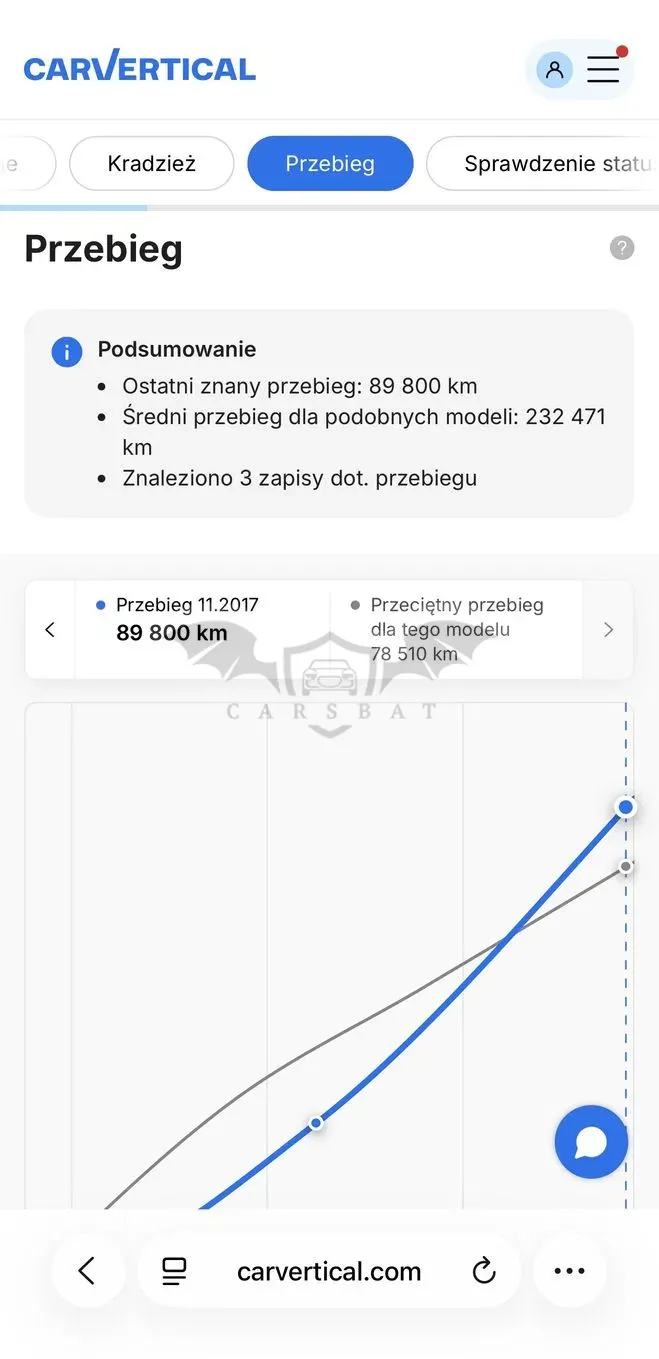Open the carVertical home logo
This screenshot has height=1359, width=659.
coord(140,67)
